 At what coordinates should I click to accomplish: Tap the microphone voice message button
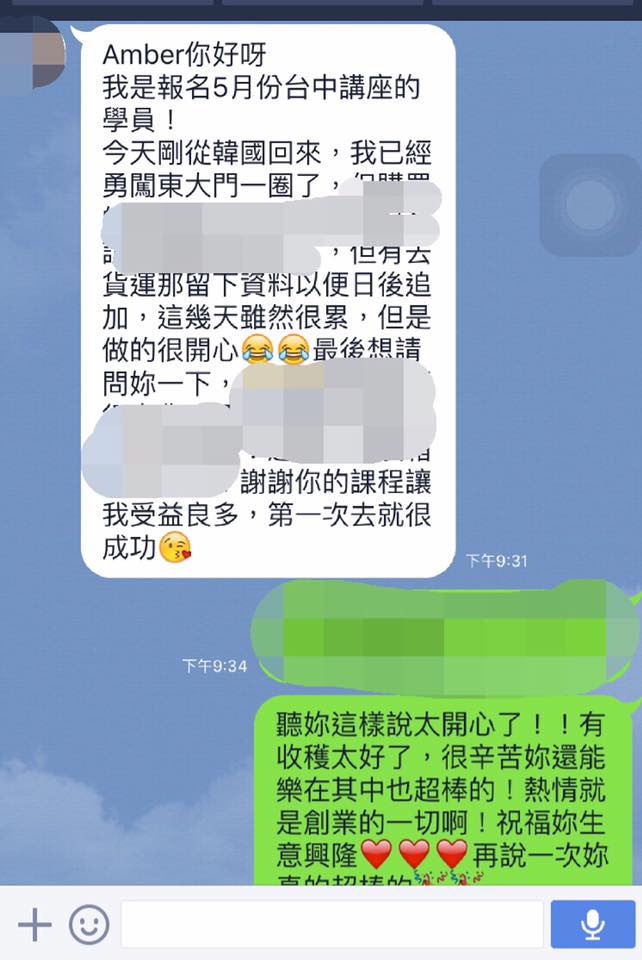click(592, 925)
